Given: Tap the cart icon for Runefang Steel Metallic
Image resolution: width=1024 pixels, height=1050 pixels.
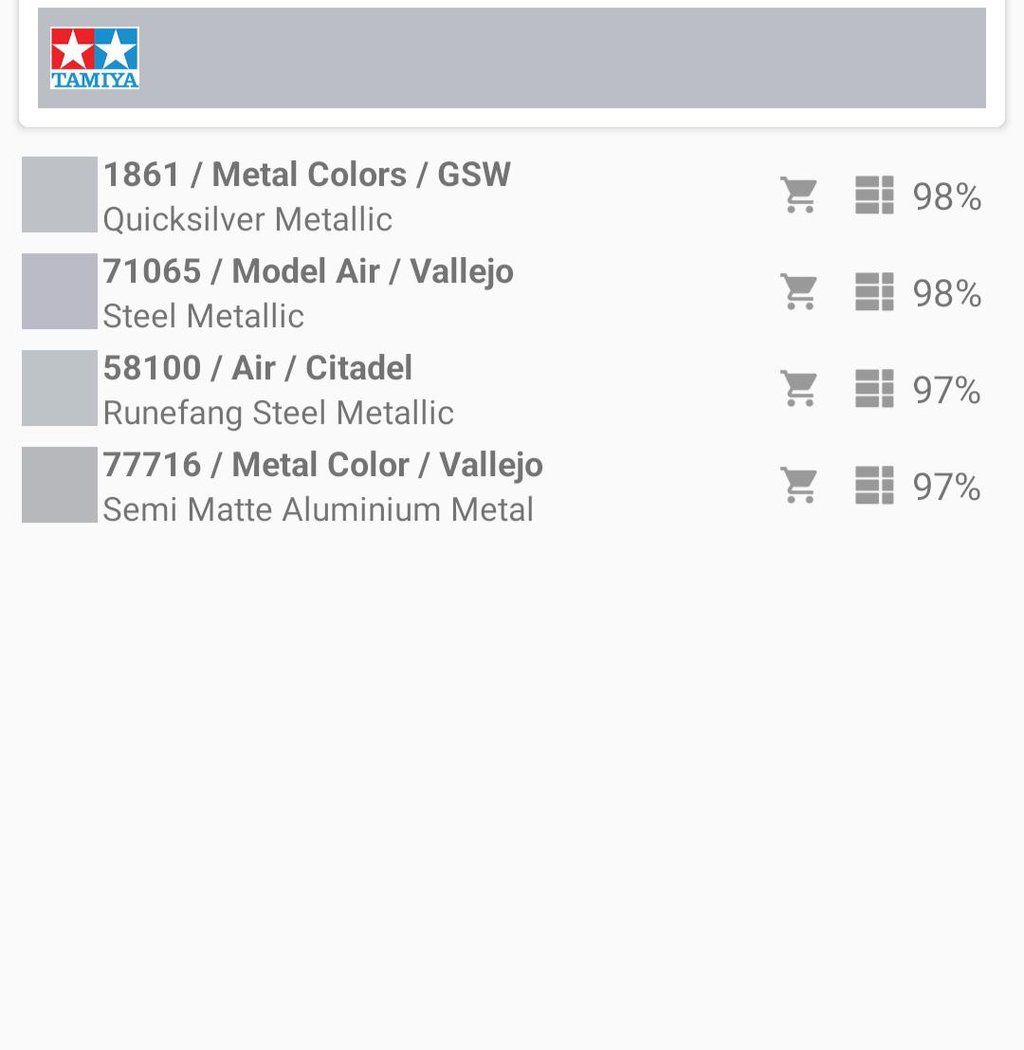Looking at the screenshot, I should pos(798,388).
